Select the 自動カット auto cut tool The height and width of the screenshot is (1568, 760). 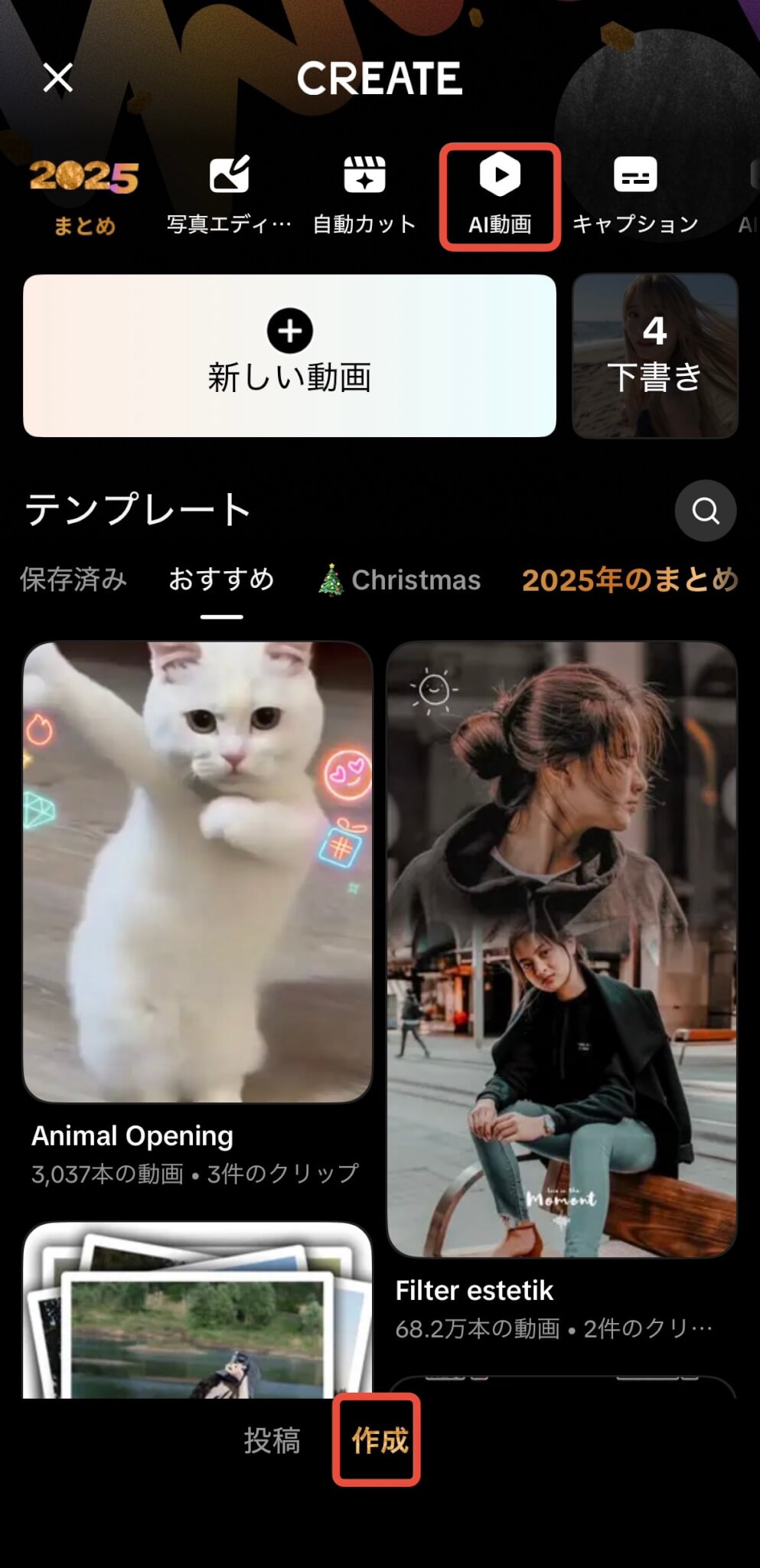(x=364, y=195)
